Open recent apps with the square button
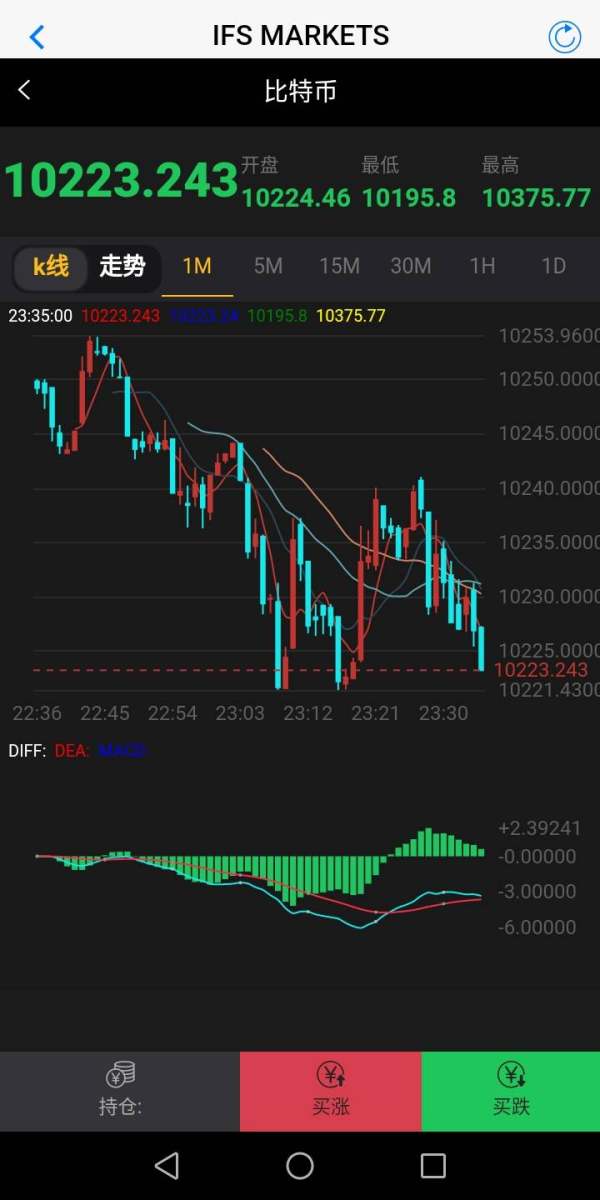600x1200 pixels. (433, 1165)
